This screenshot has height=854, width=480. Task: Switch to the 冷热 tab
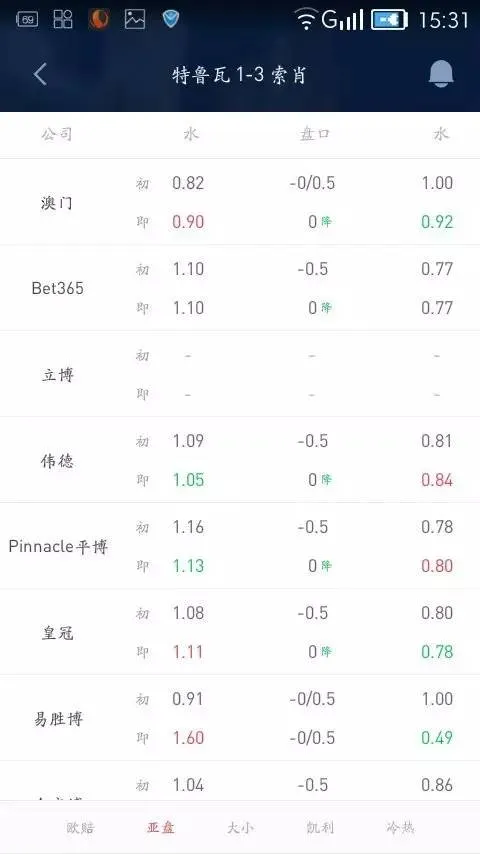(400, 827)
